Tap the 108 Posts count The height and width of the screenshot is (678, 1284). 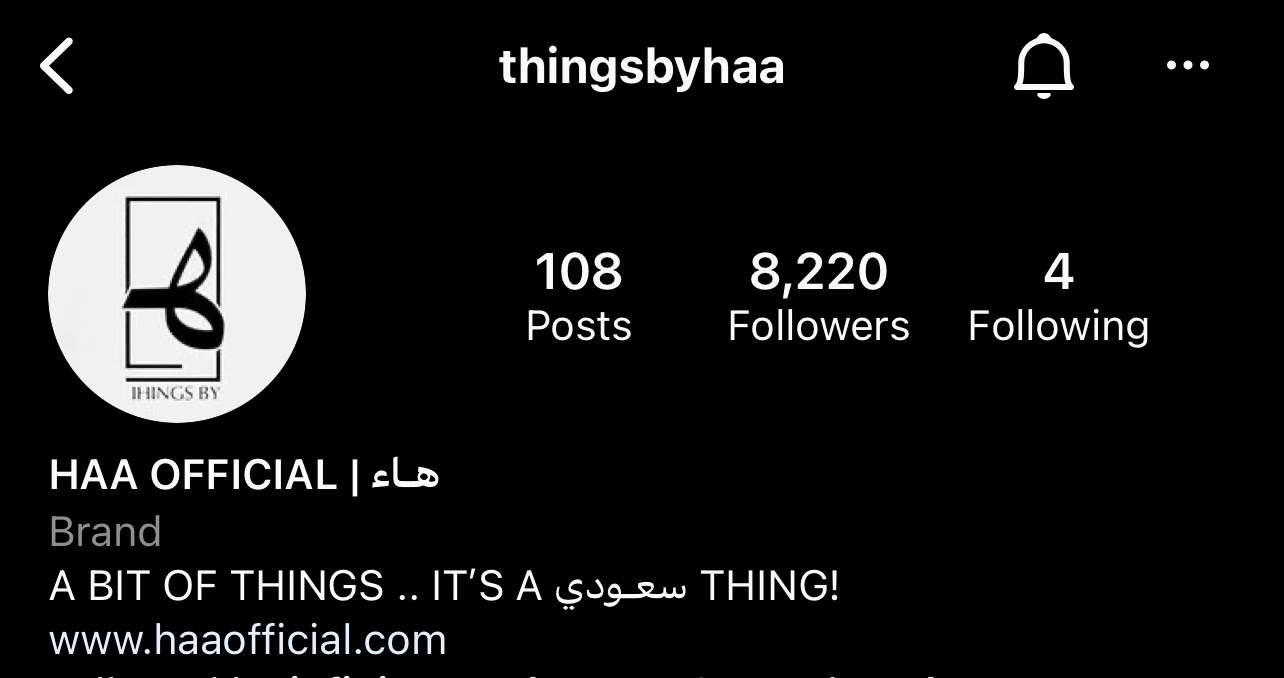tap(579, 298)
